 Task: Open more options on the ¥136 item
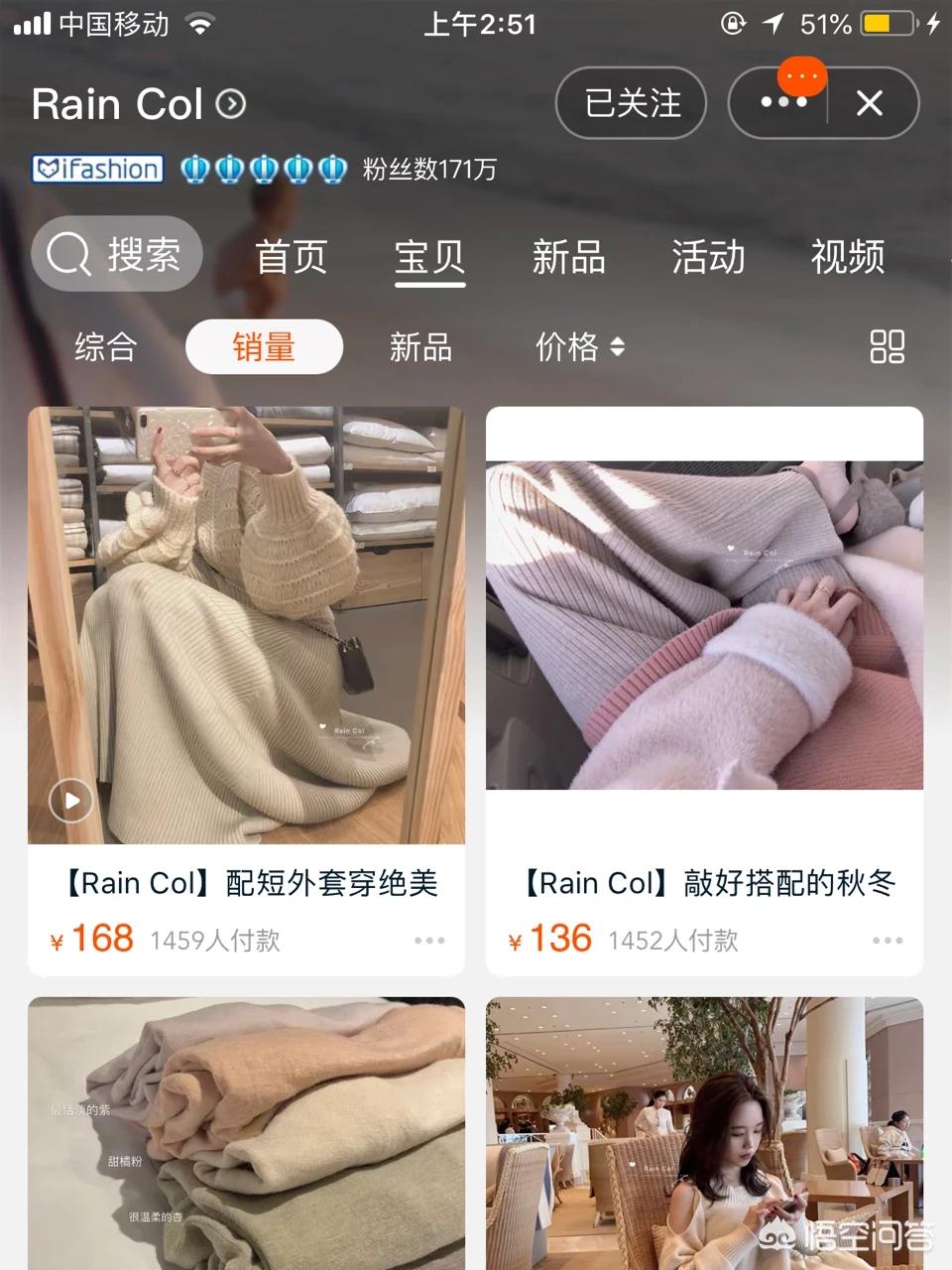coord(887,941)
